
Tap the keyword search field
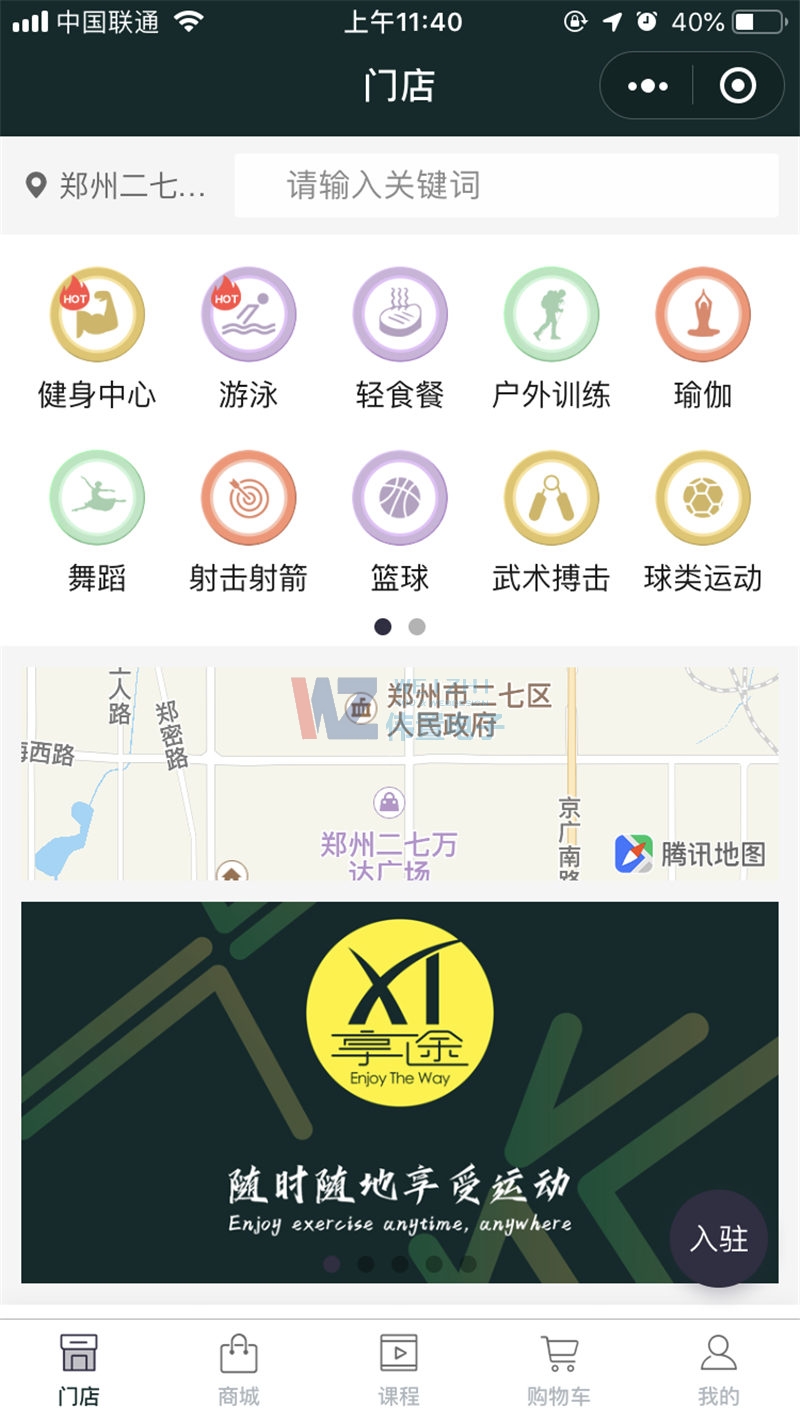506,186
